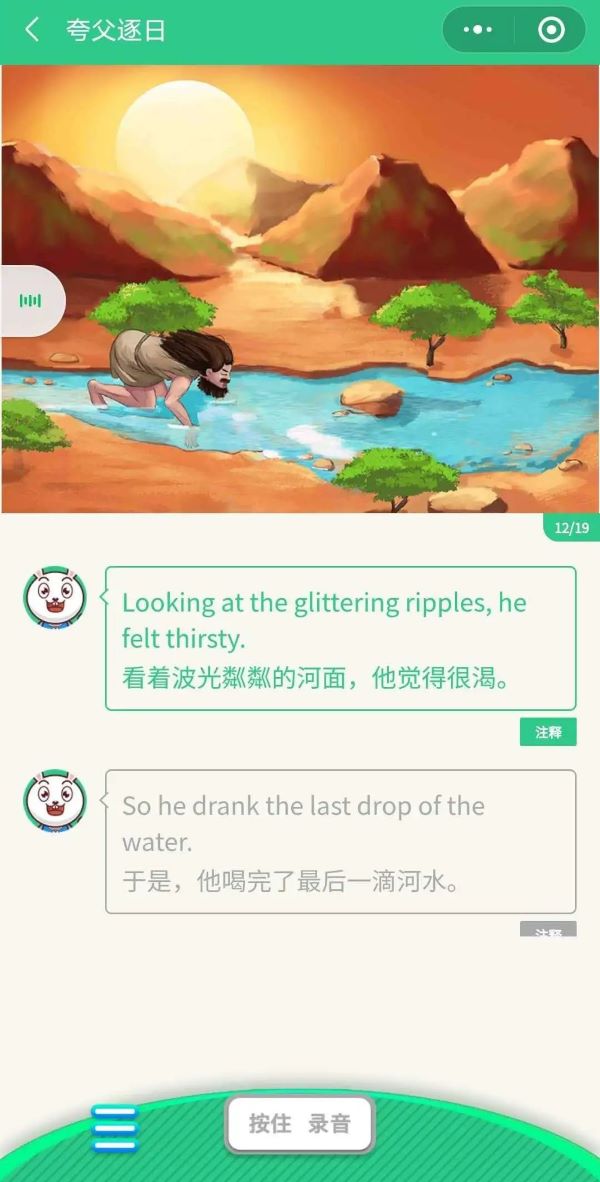Open the mini program more options menu
The width and height of the screenshot is (600, 1182).
coord(478,30)
